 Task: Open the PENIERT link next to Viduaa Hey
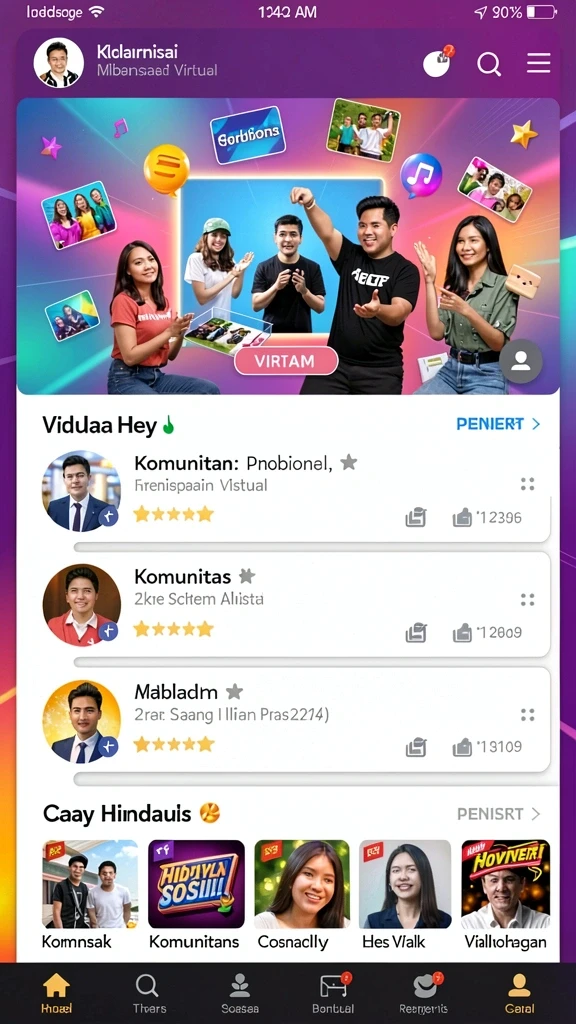point(498,424)
